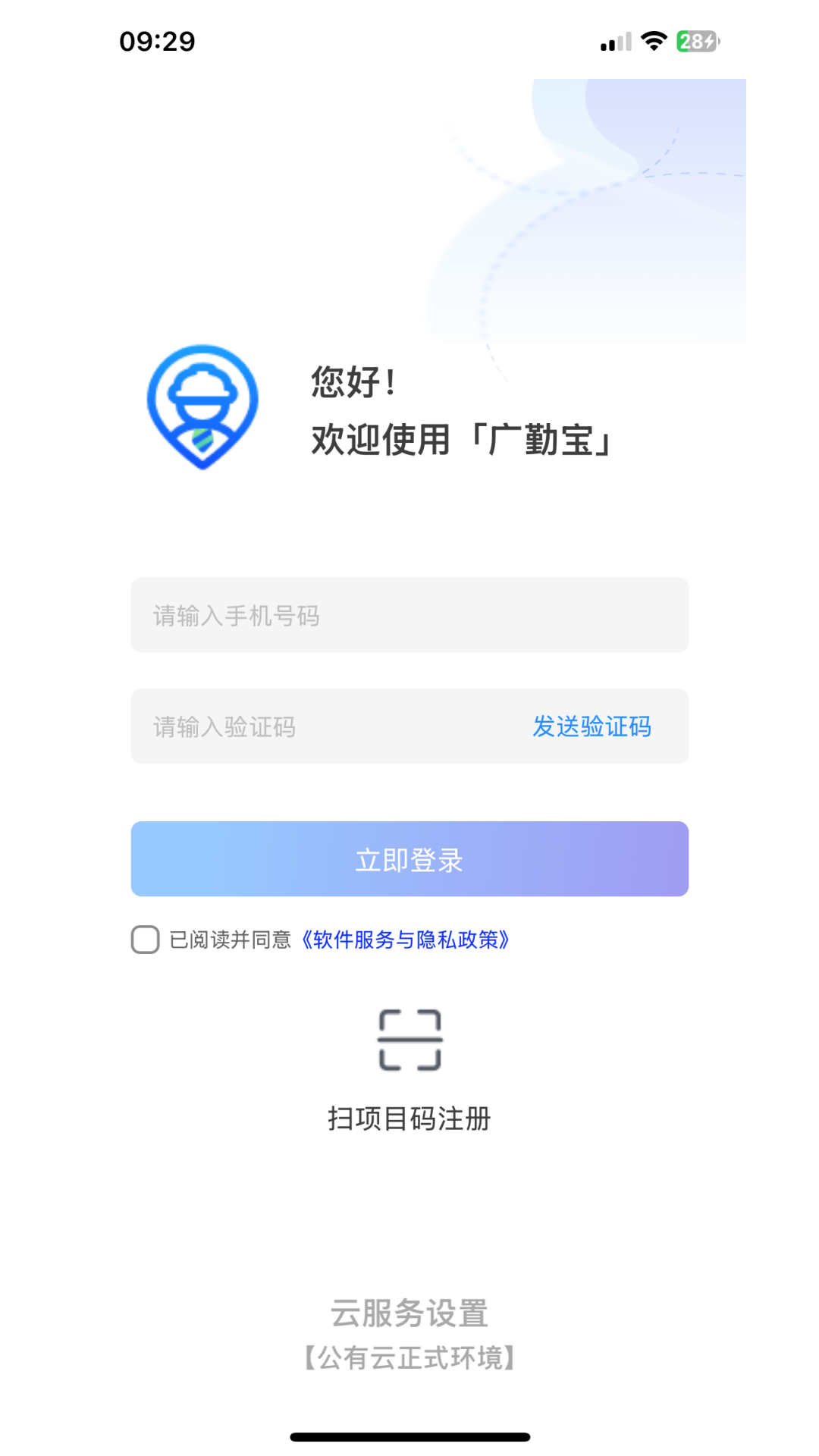
Task: Tap the 立即登录 login button
Action: pyautogui.click(x=409, y=858)
